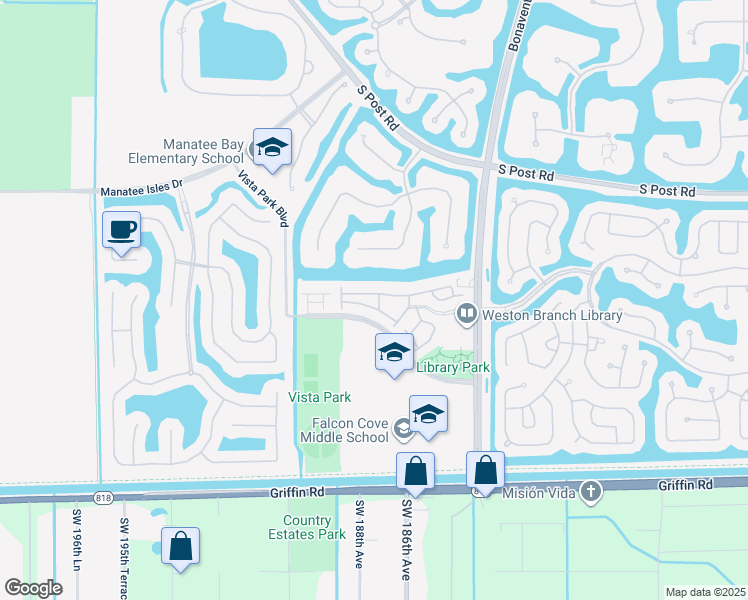
Task: Tap the graduation cap marker by Falcon Cove Middle School
Action: pos(428,414)
